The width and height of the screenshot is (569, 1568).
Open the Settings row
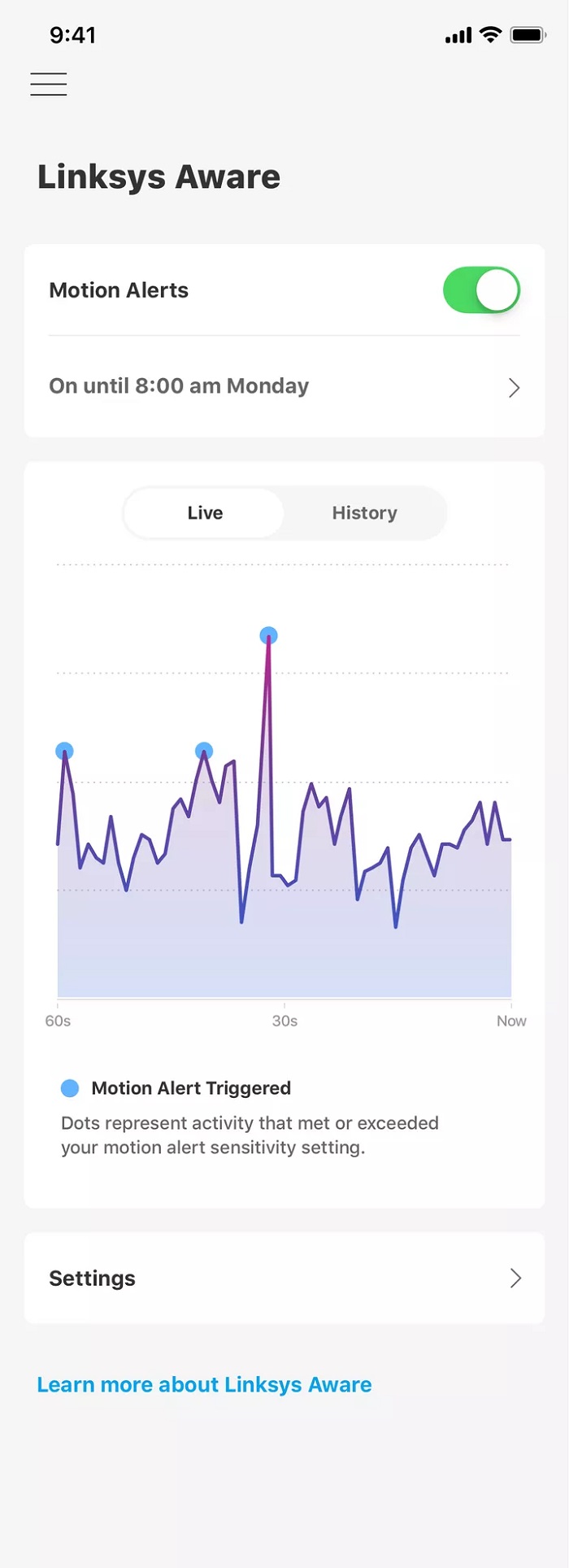point(284,1278)
